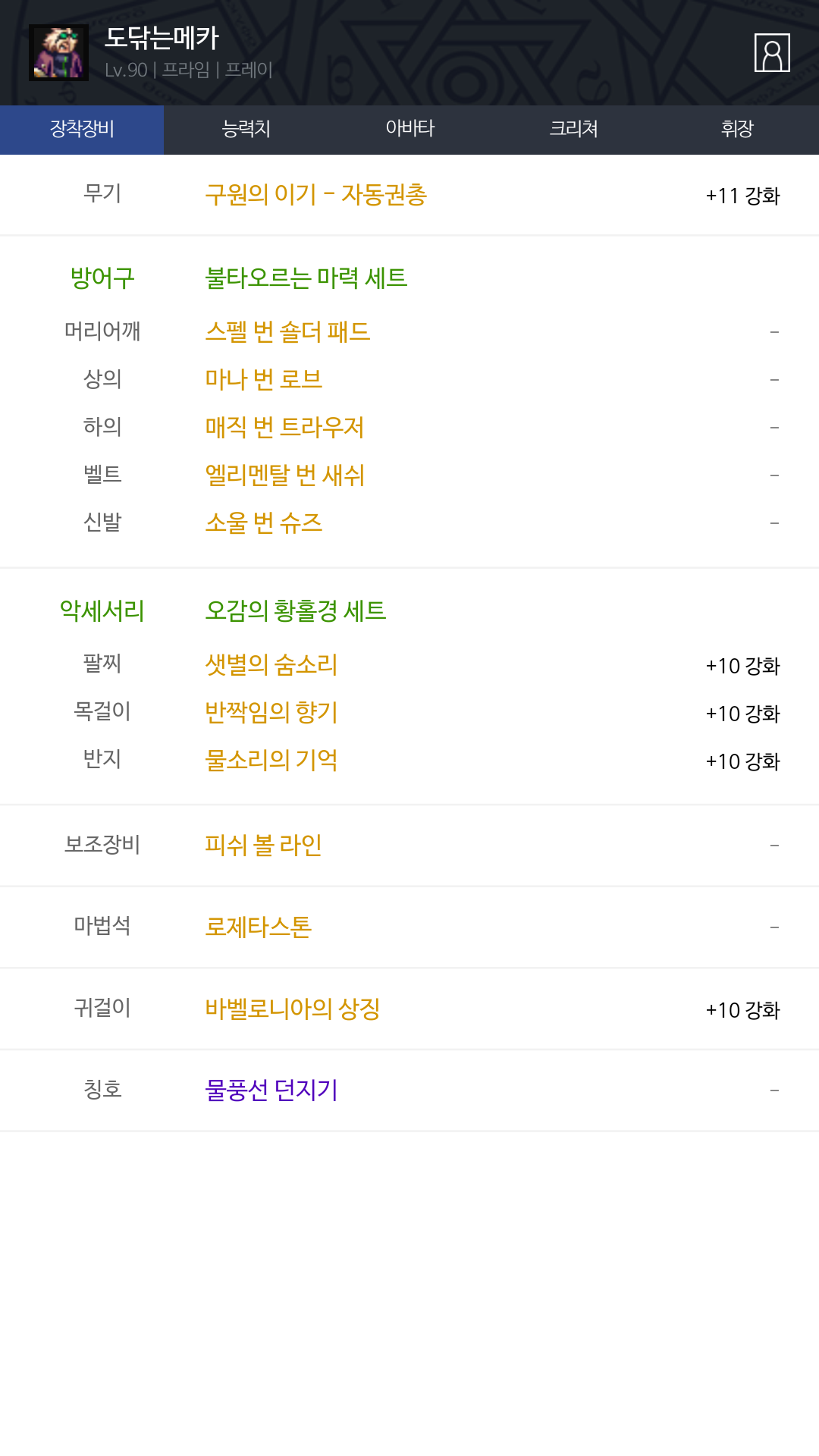View the 바벨로니아의 상징 earring
This screenshot has width=819, height=1456.
(x=292, y=1009)
